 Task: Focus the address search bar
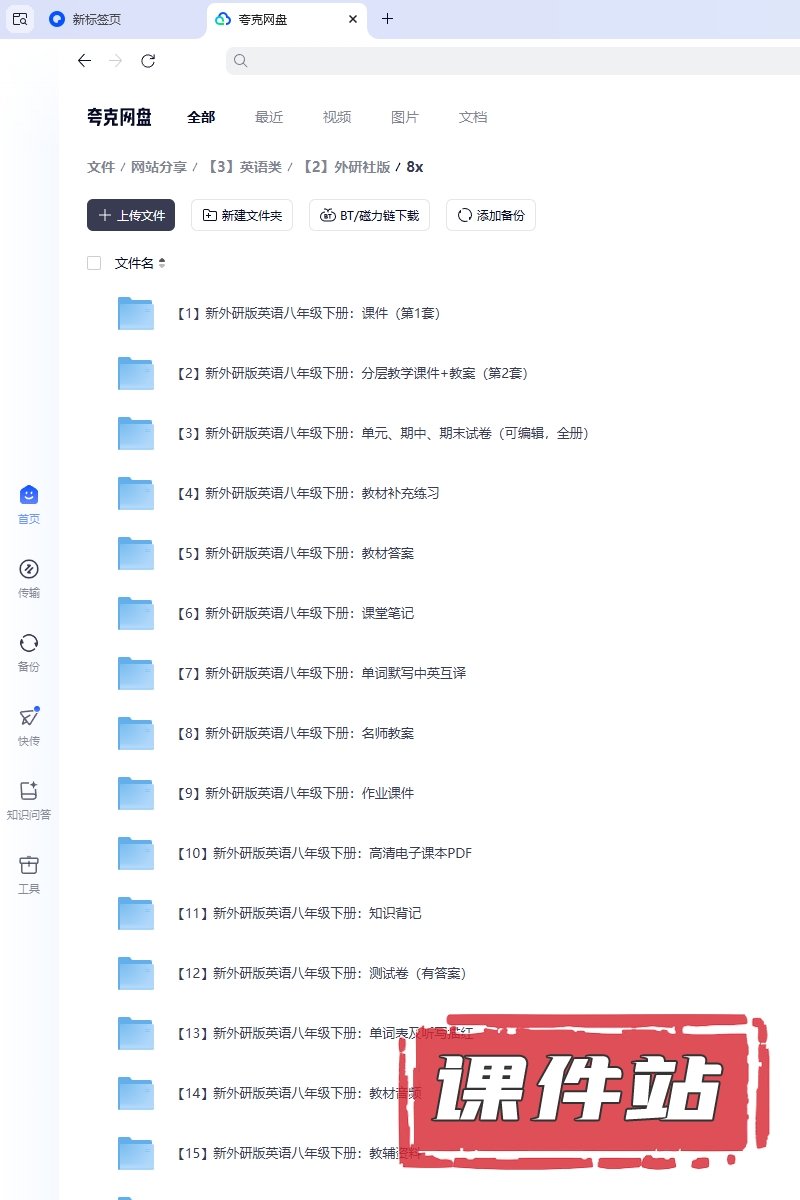[x=500, y=61]
